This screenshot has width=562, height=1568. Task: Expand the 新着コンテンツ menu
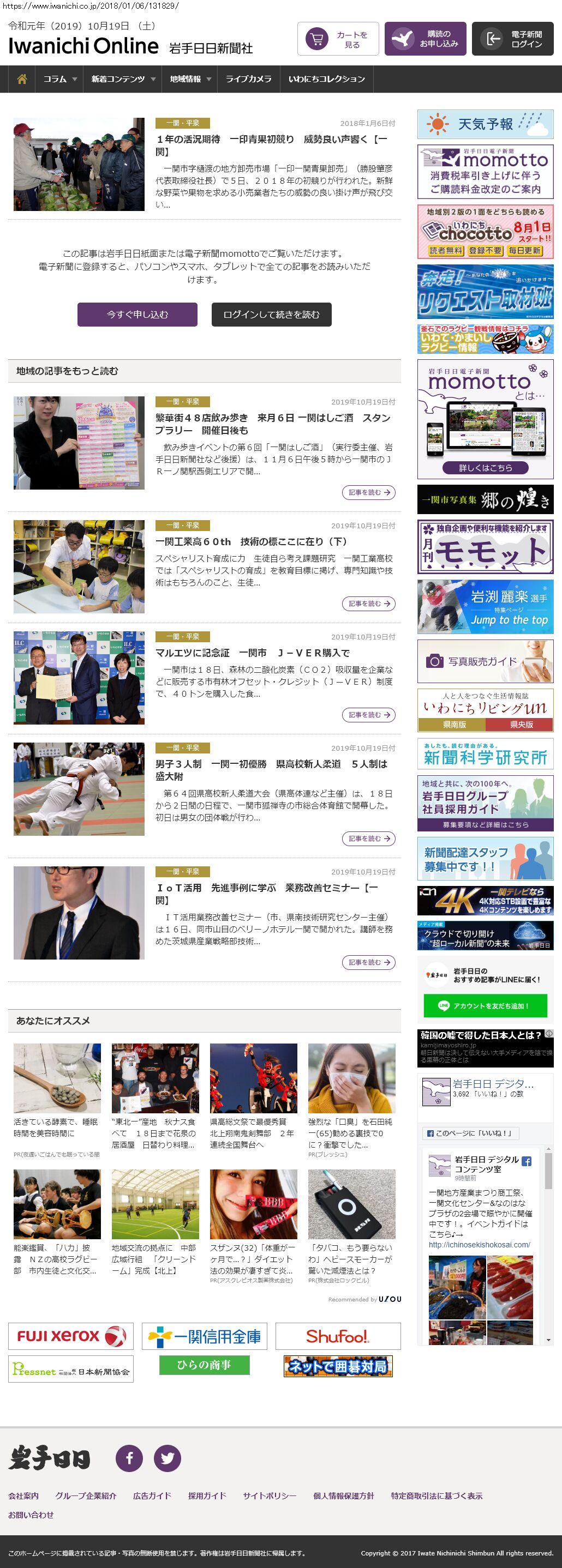coord(123,79)
